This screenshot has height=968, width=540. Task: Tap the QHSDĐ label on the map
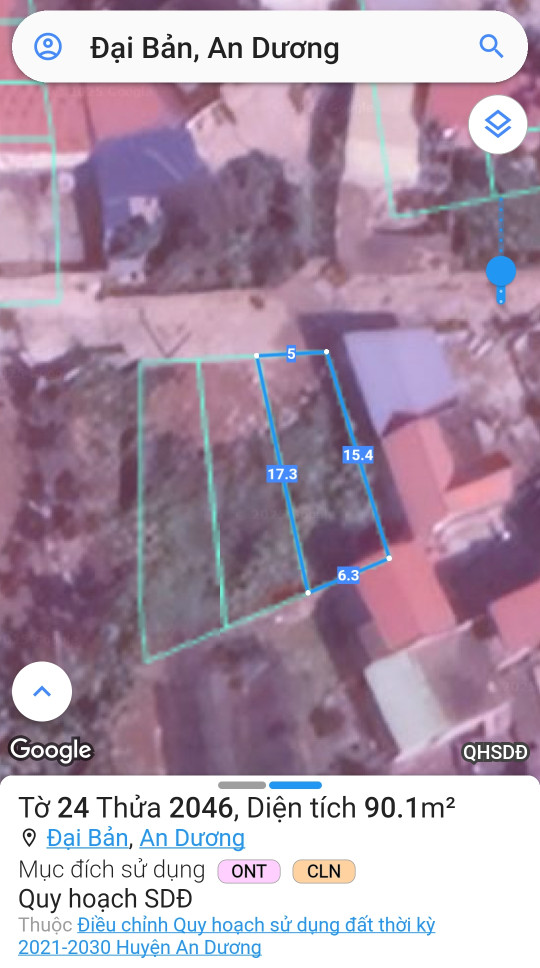[x=495, y=752]
